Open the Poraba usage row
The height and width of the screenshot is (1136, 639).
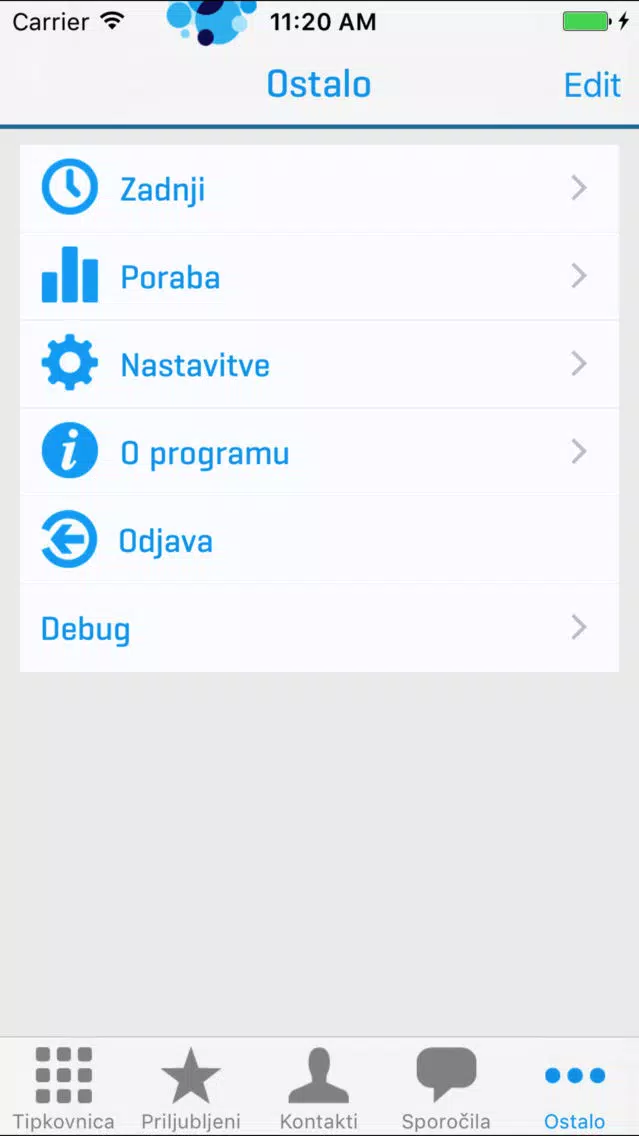319,276
